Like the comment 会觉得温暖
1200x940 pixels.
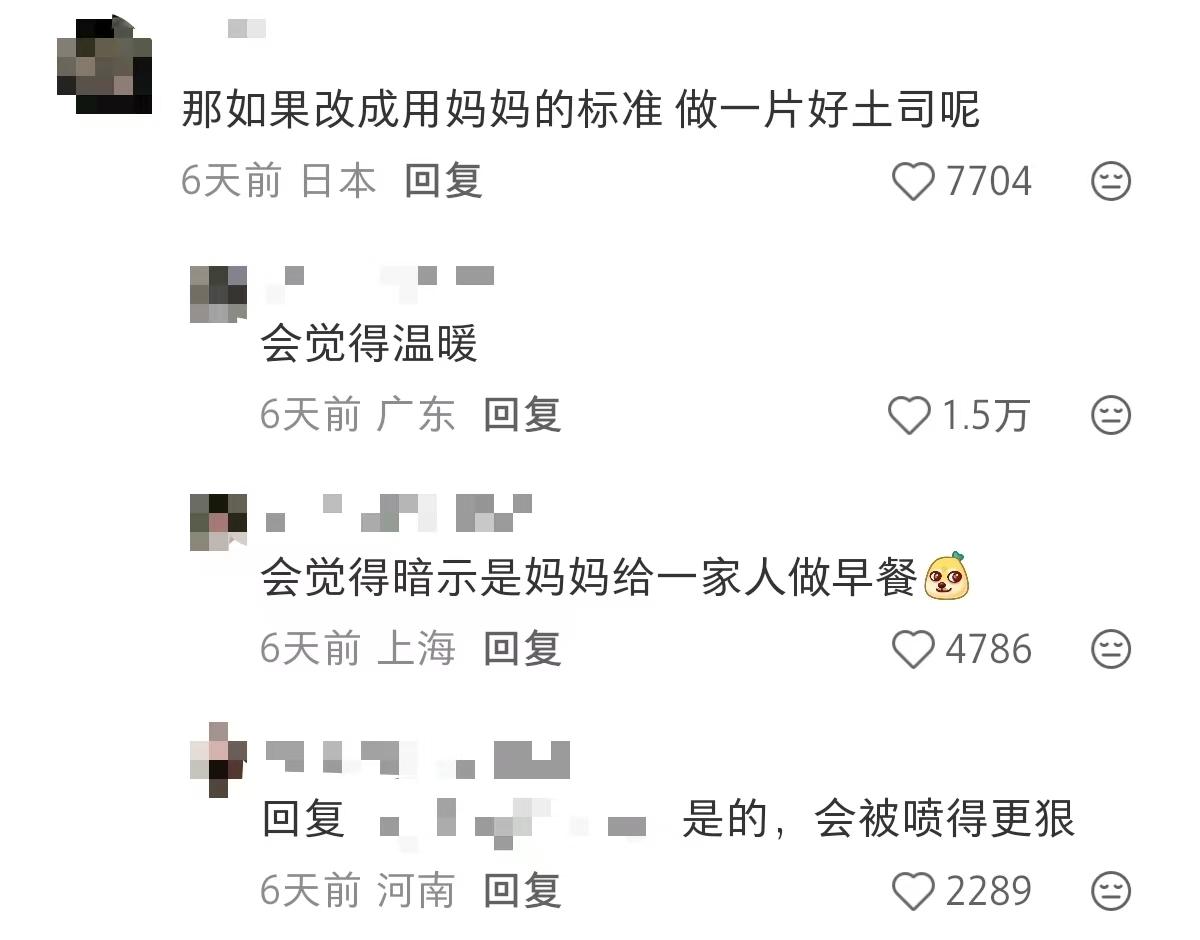(910, 415)
